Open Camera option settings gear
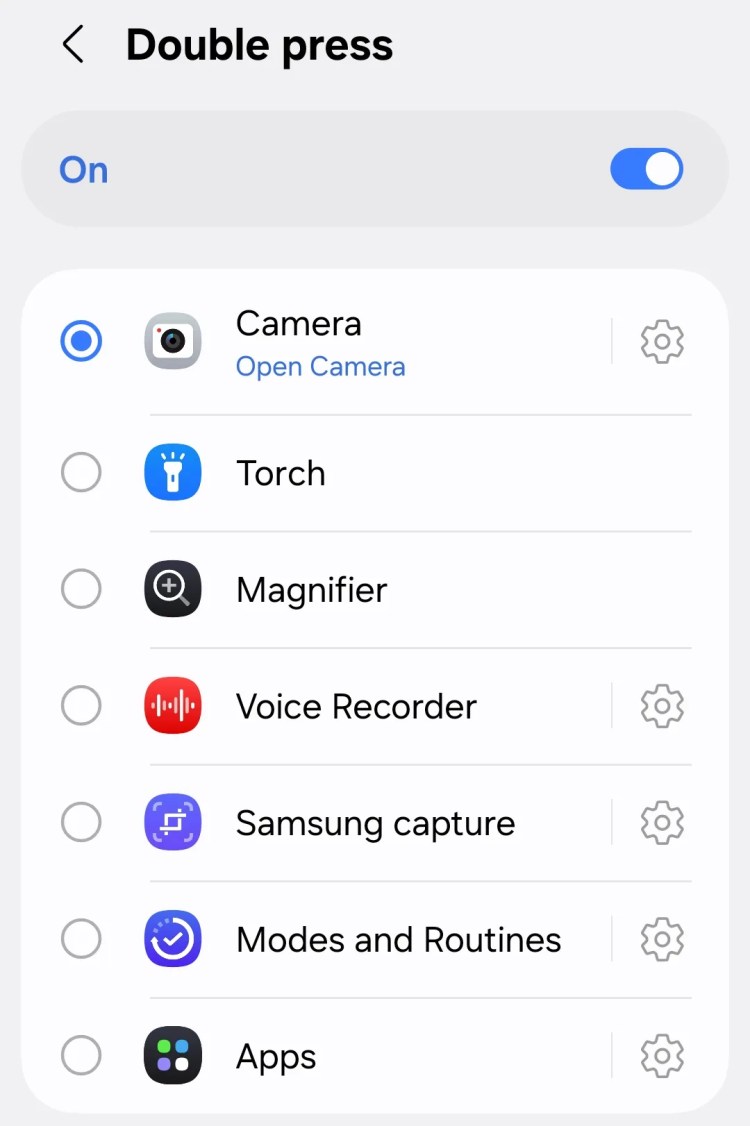Screen dimensions: 750x1126 (661, 342)
